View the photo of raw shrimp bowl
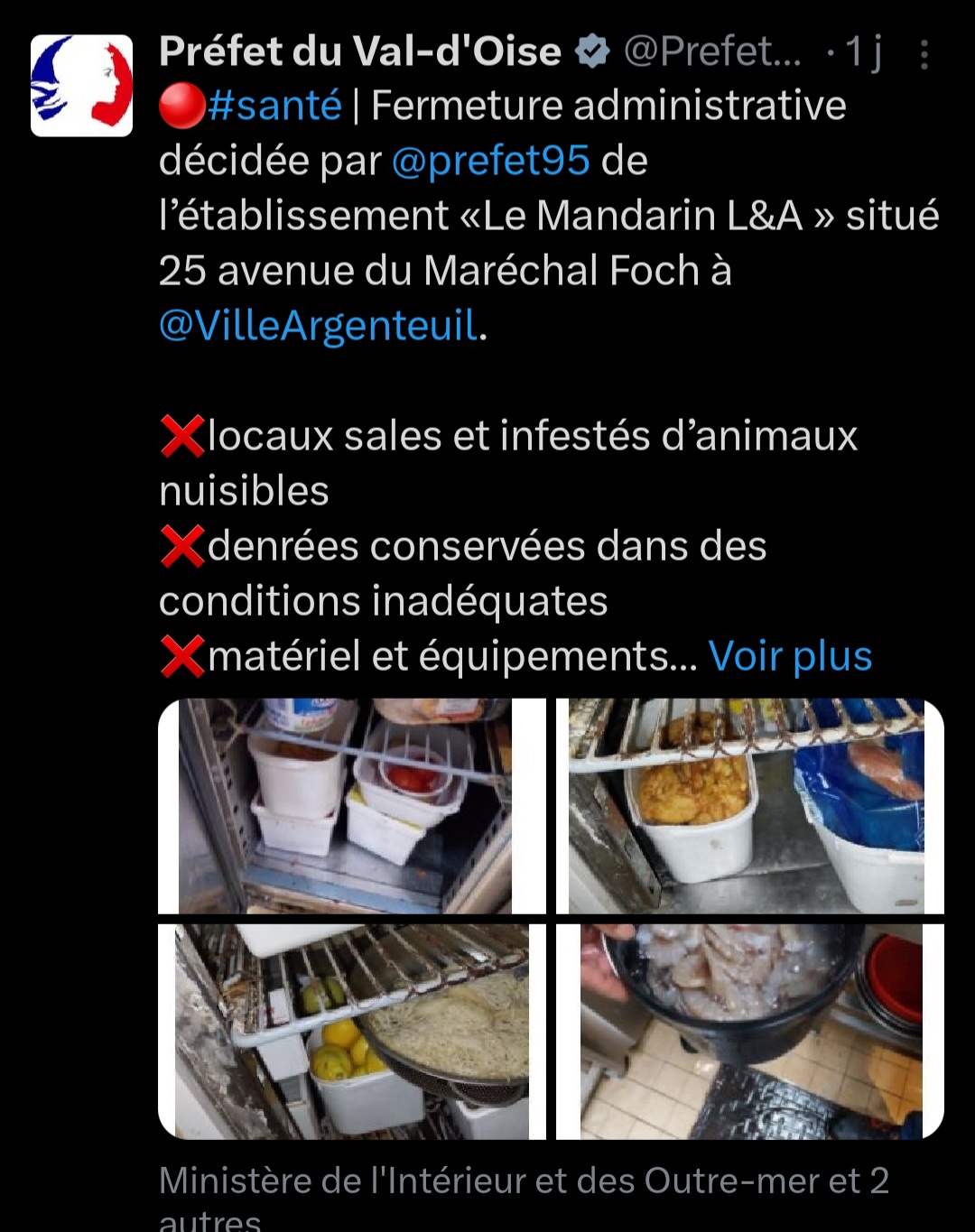 (749, 1031)
